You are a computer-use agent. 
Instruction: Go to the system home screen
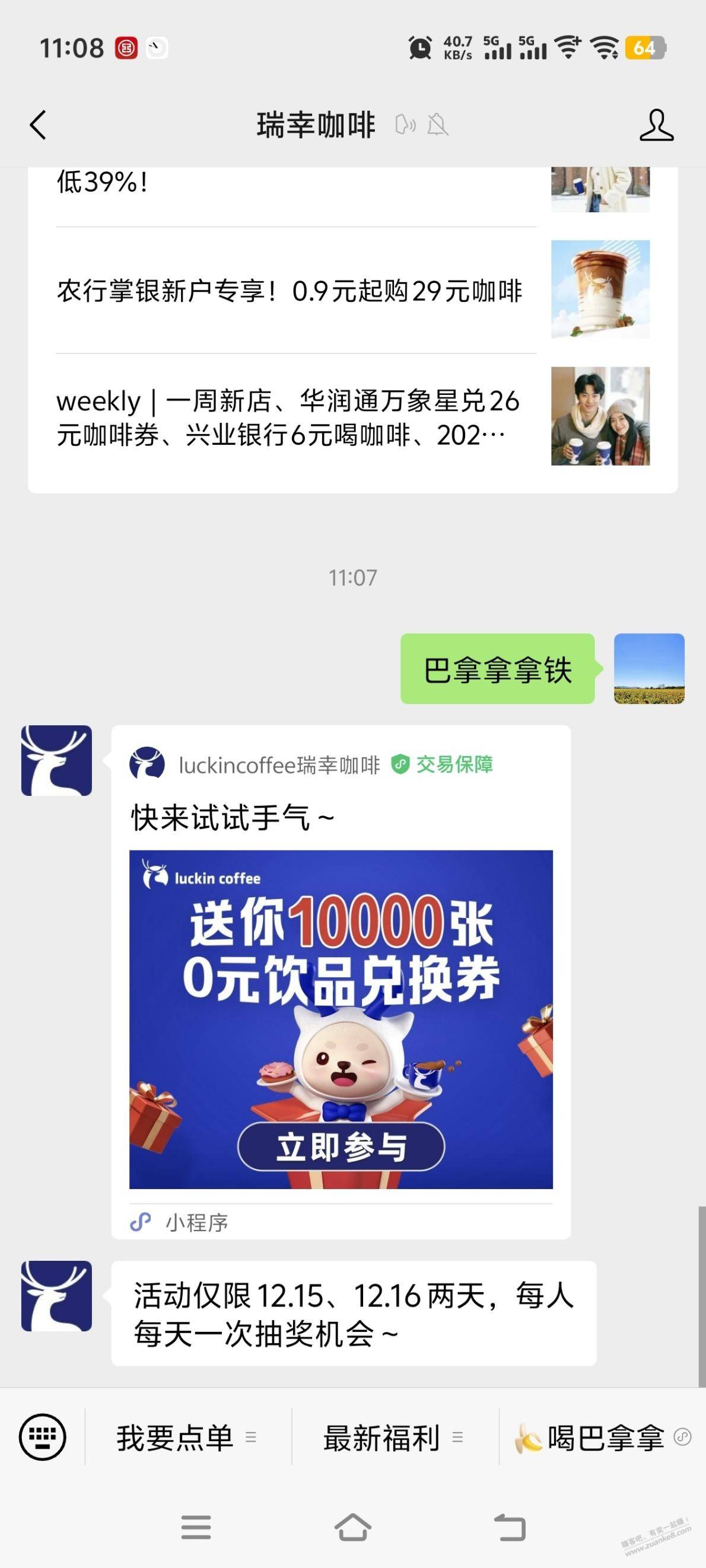352,1526
